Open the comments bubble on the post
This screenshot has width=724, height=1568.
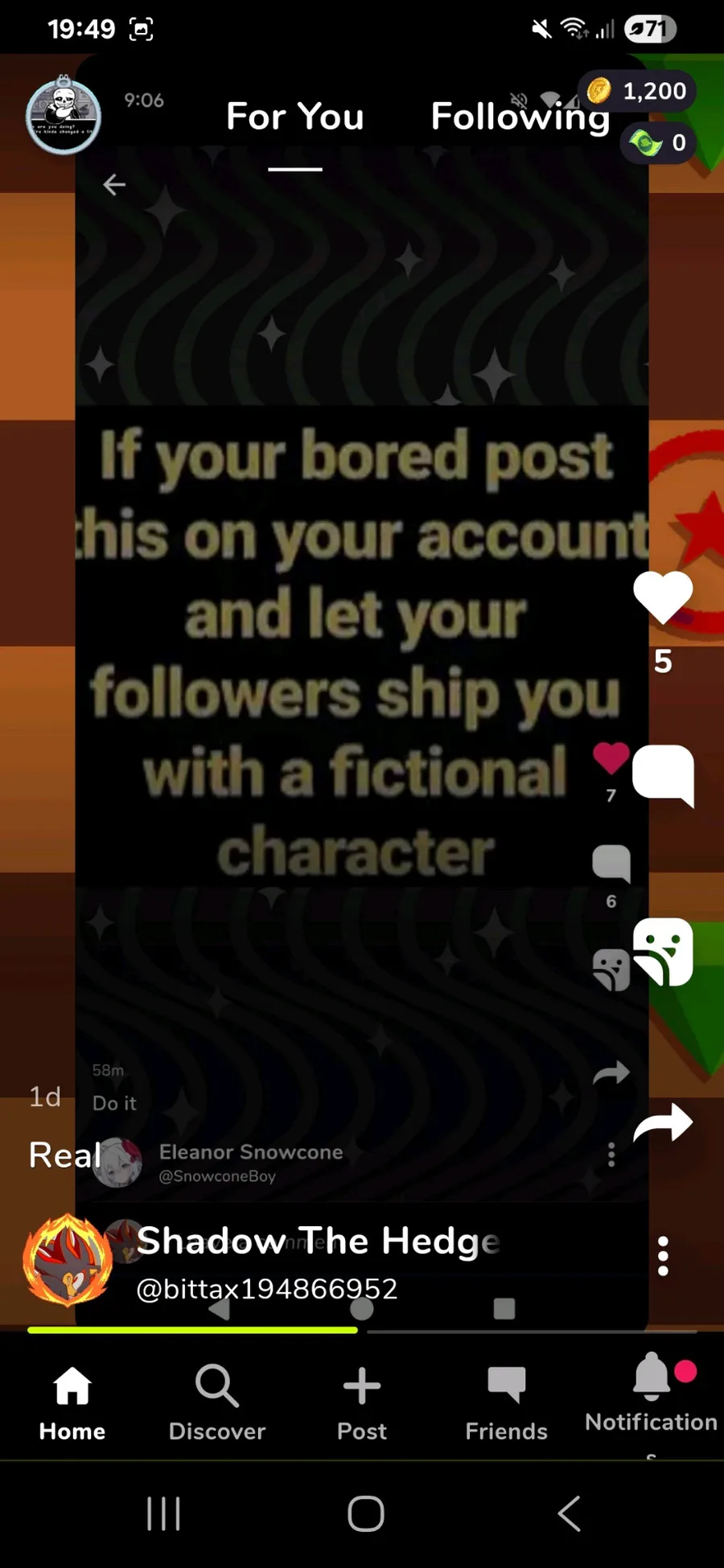[x=663, y=775]
